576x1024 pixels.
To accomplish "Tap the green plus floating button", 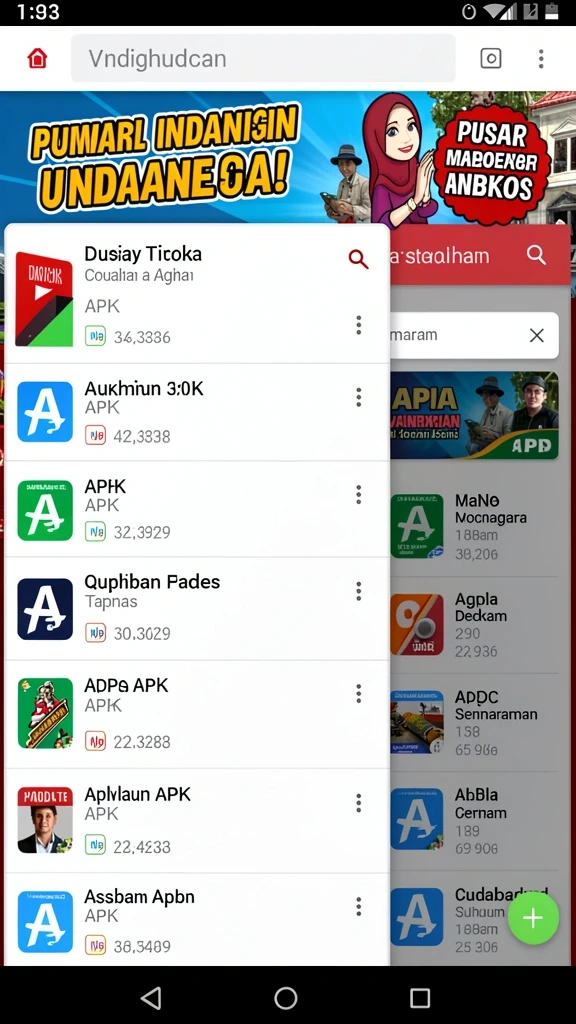I will (533, 918).
